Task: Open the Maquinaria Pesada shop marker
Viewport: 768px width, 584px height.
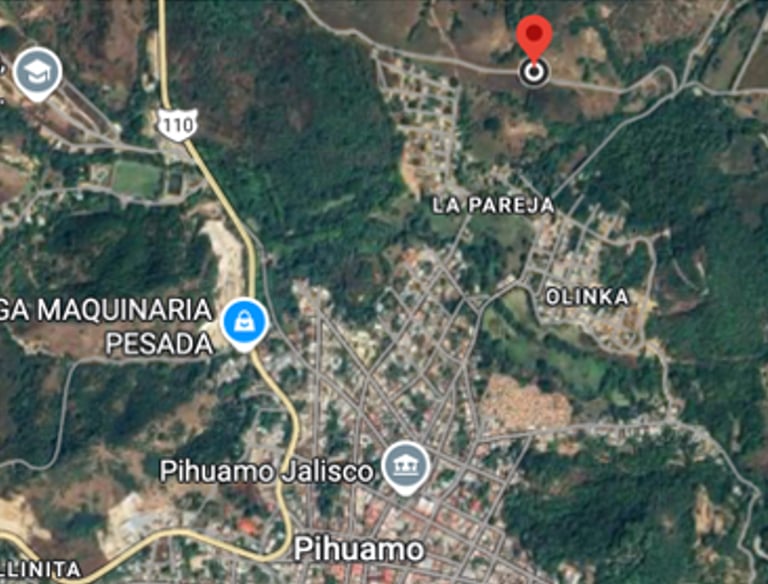Action: click(243, 322)
